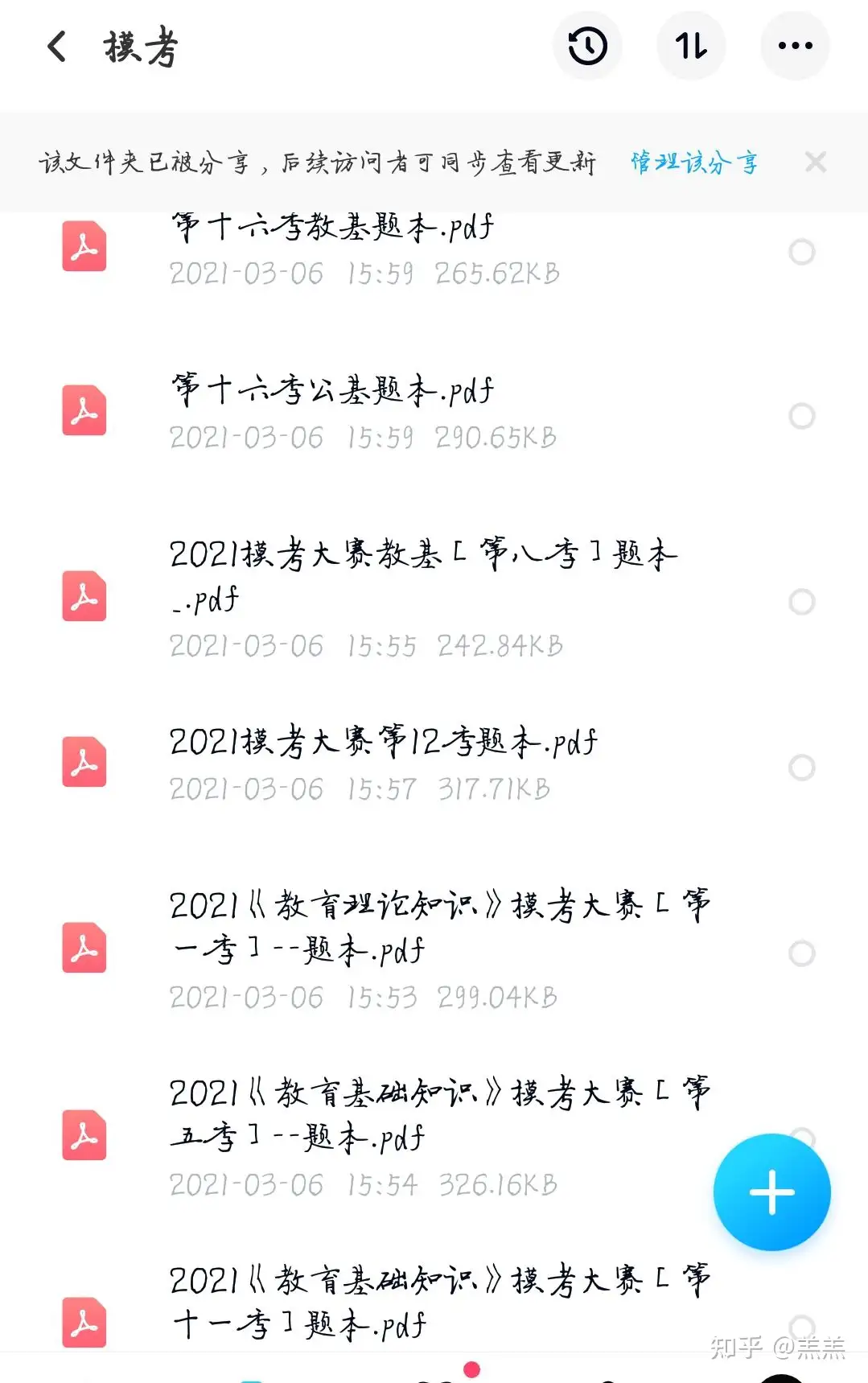
Task: Open 《教育基础知识》模考大赛[第五季] file
Action: point(438,1114)
